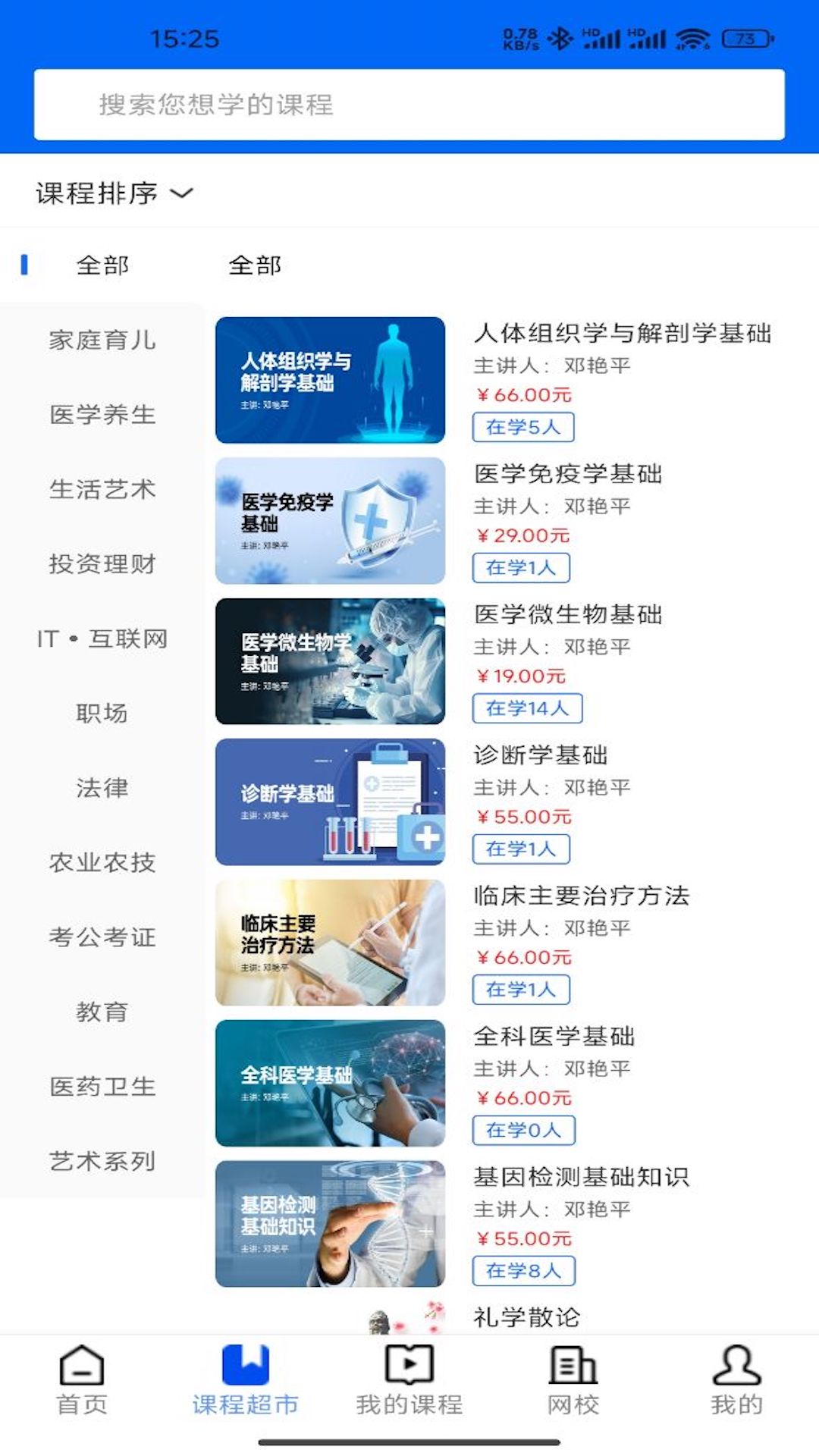The width and height of the screenshot is (819, 1456).
Task: Select the 医学养生 category
Action: pos(104,416)
